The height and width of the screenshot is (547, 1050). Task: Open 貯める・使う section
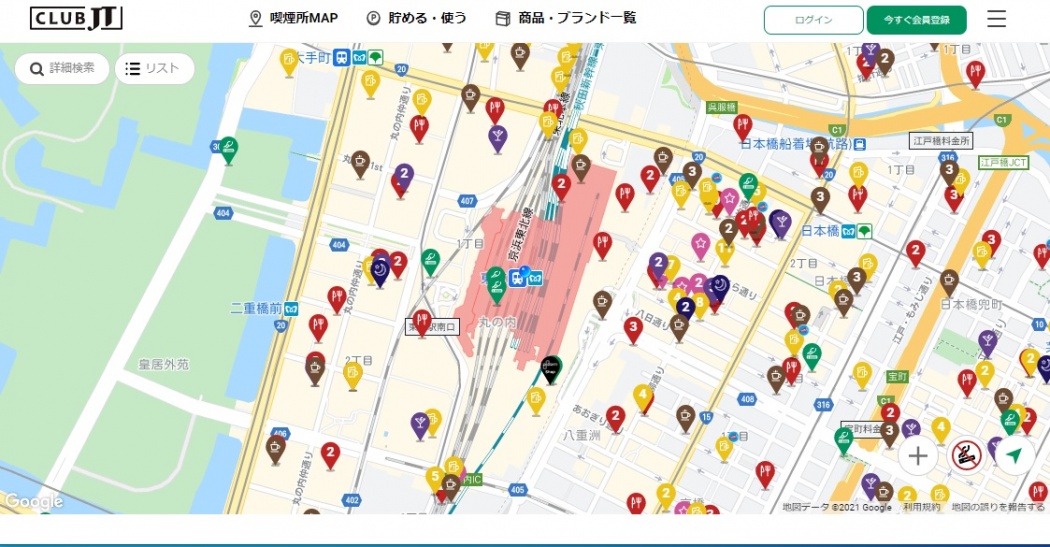[416, 18]
